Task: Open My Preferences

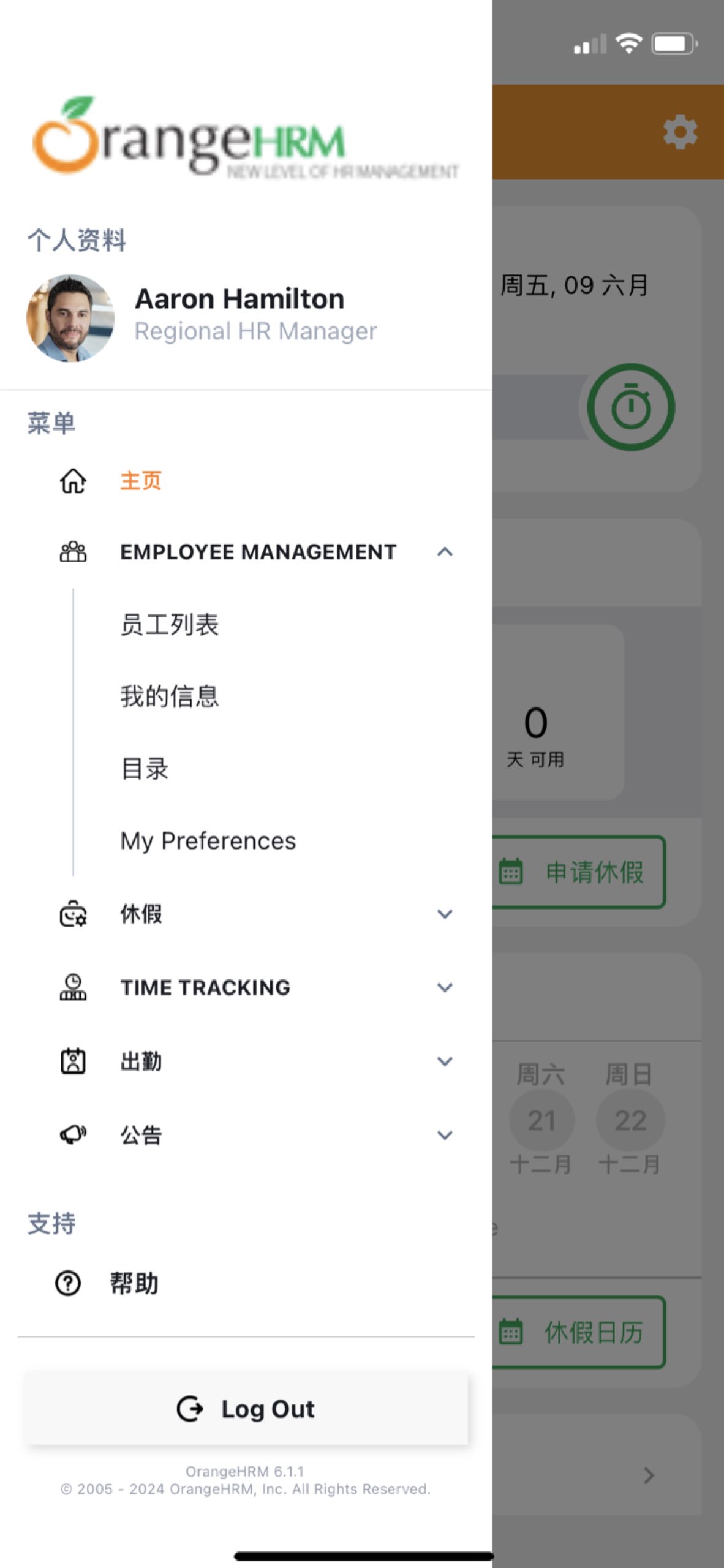Action: tap(208, 841)
